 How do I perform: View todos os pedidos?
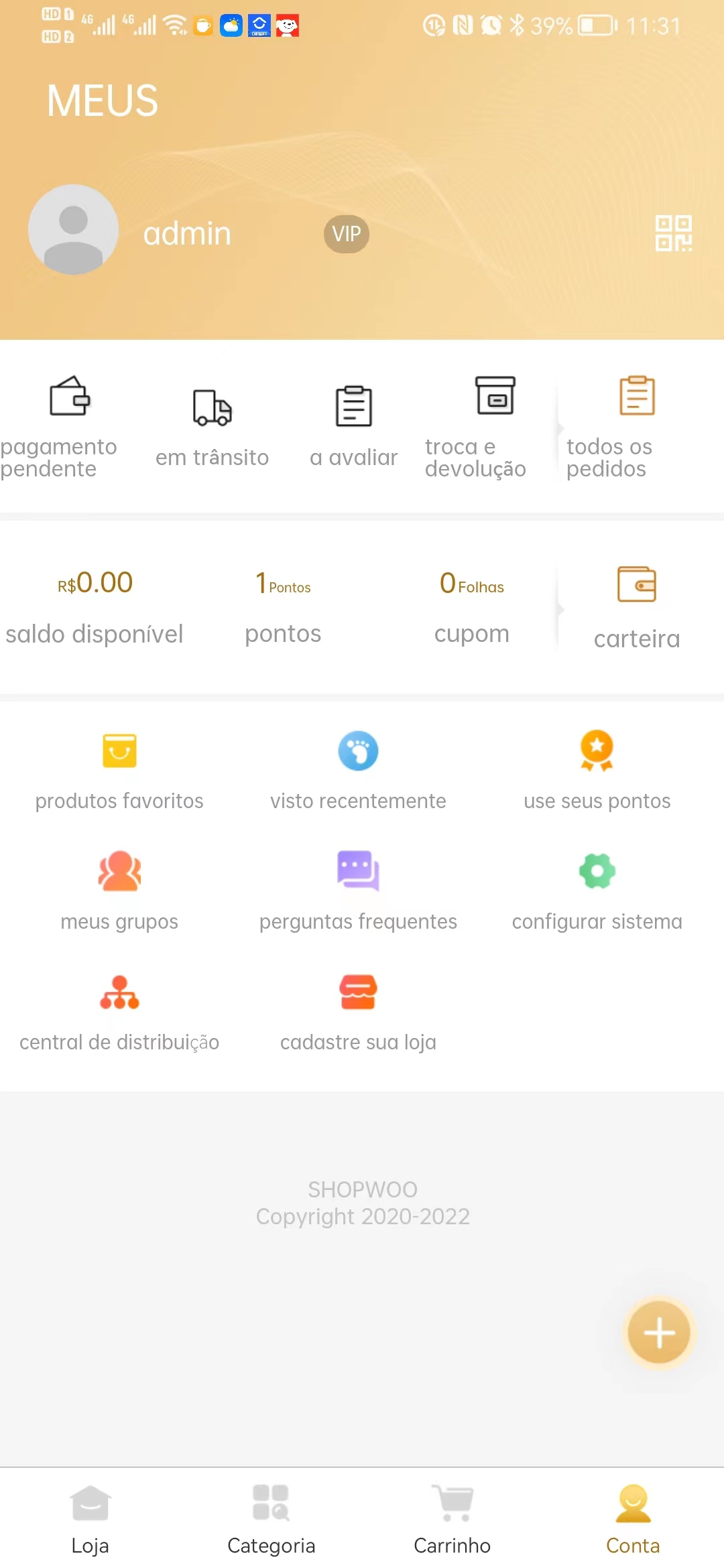pyautogui.click(x=637, y=427)
